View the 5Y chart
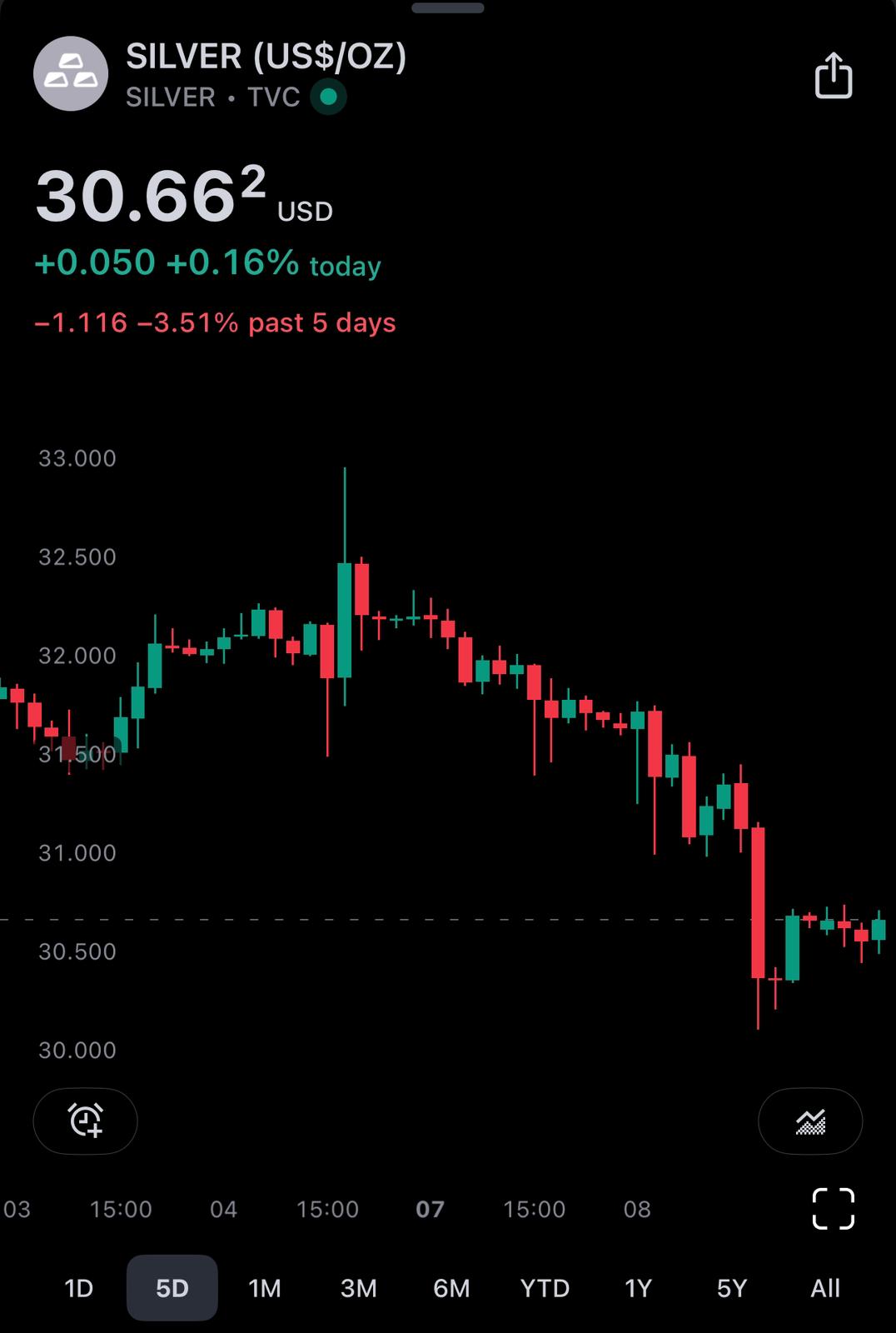The height and width of the screenshot is (1333, 896). pyautogui.click(x=731, y=1288)
